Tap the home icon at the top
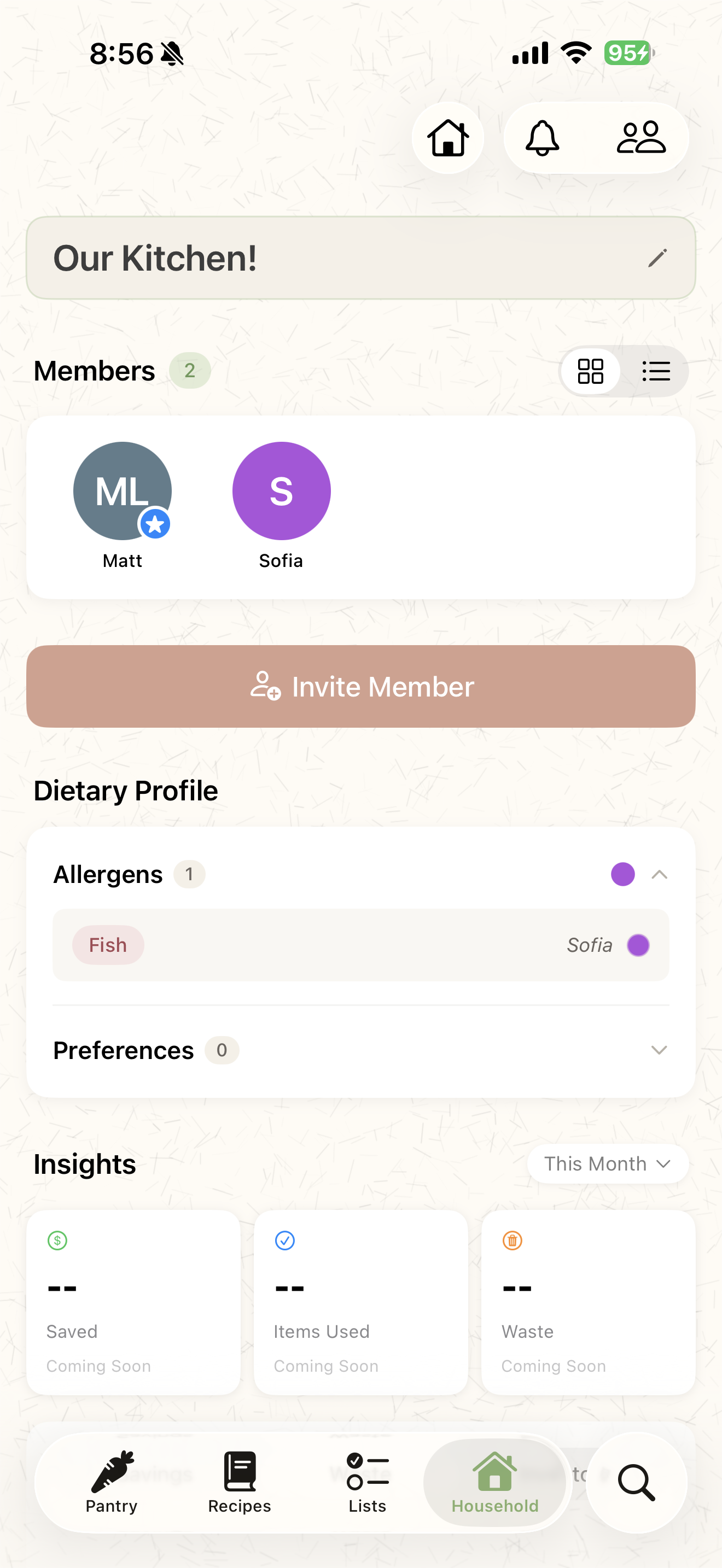The height and width of the screenshot is (1568, 722). (447, 138)
